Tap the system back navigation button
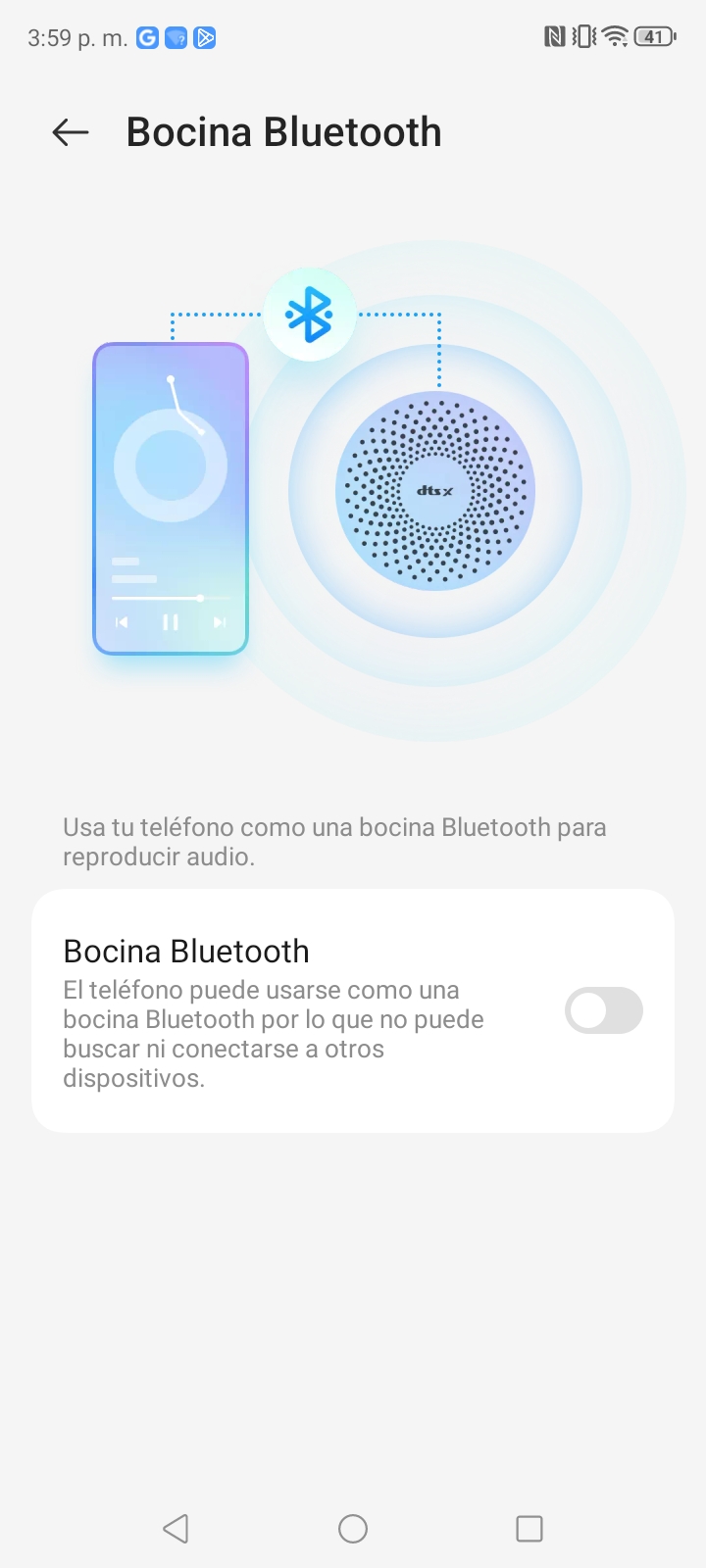Screen dimensions: 706x1568 point(176,1528)
